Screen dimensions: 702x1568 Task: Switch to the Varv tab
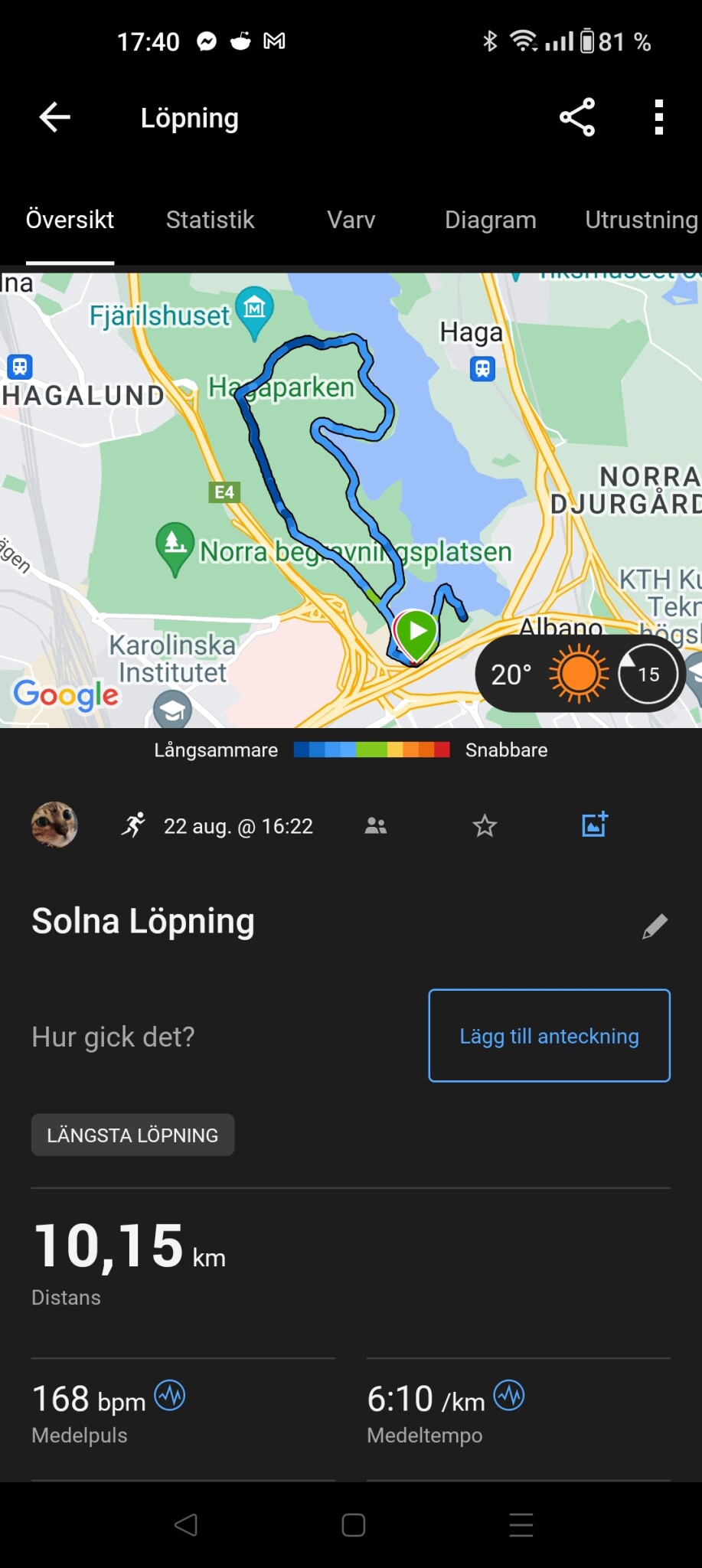coord(351,220)
